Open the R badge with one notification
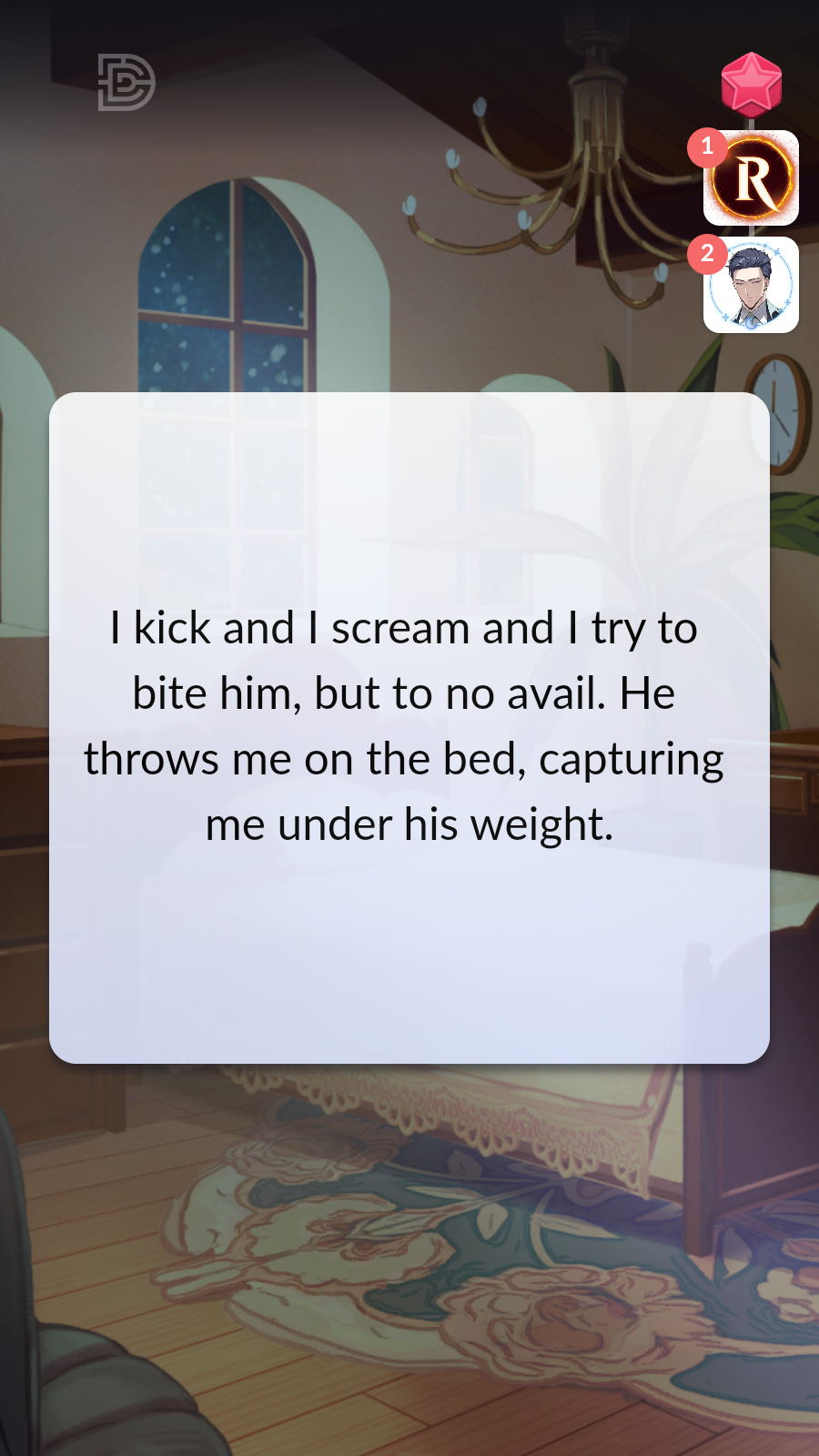 pos(752,179)
